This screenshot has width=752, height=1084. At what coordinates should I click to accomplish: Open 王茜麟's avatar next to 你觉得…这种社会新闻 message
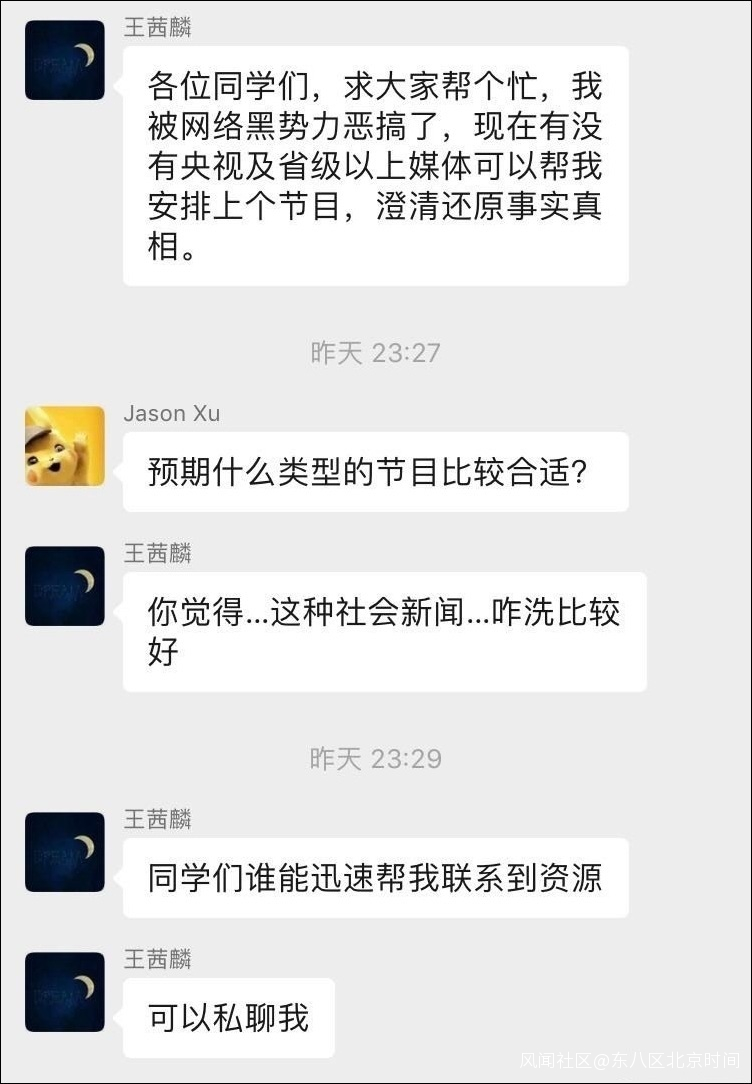coord(65,586)
